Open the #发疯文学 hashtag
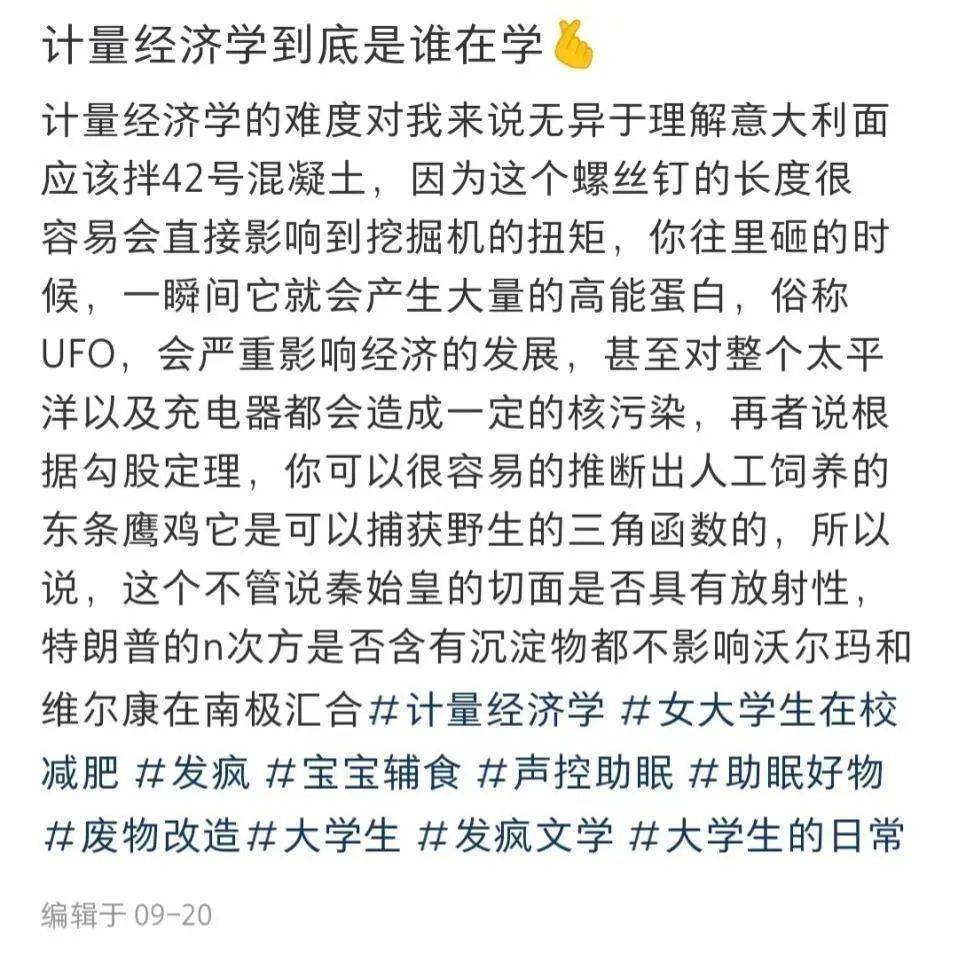 (x=517, y=834)
